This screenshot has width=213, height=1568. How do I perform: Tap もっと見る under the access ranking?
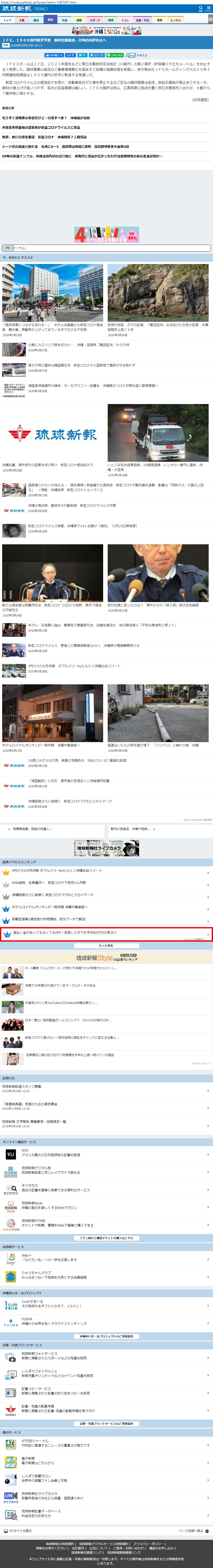point(106,945)
